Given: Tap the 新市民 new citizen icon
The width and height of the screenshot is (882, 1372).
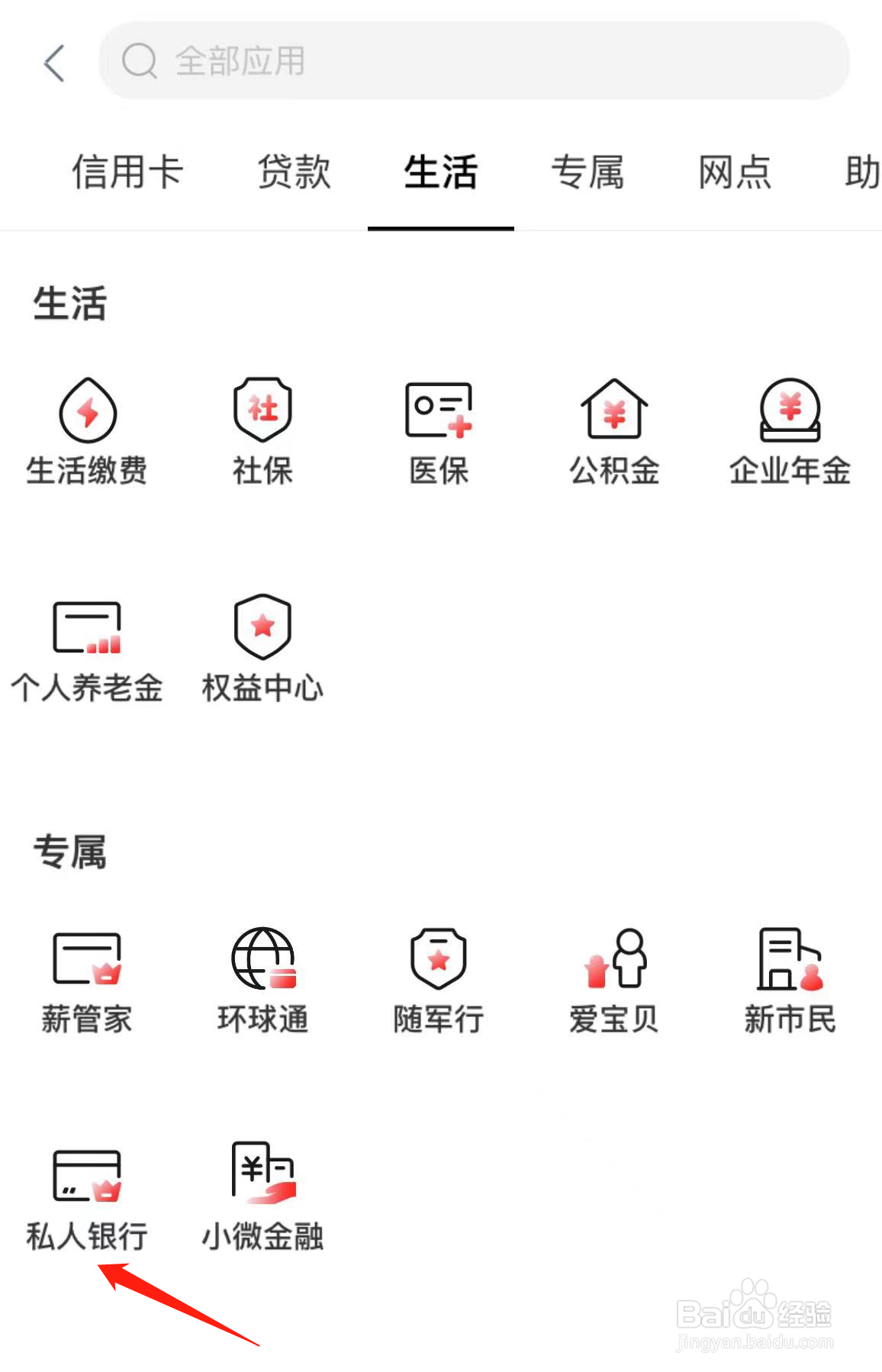Looking at the screenshot, I should [790, 981].
